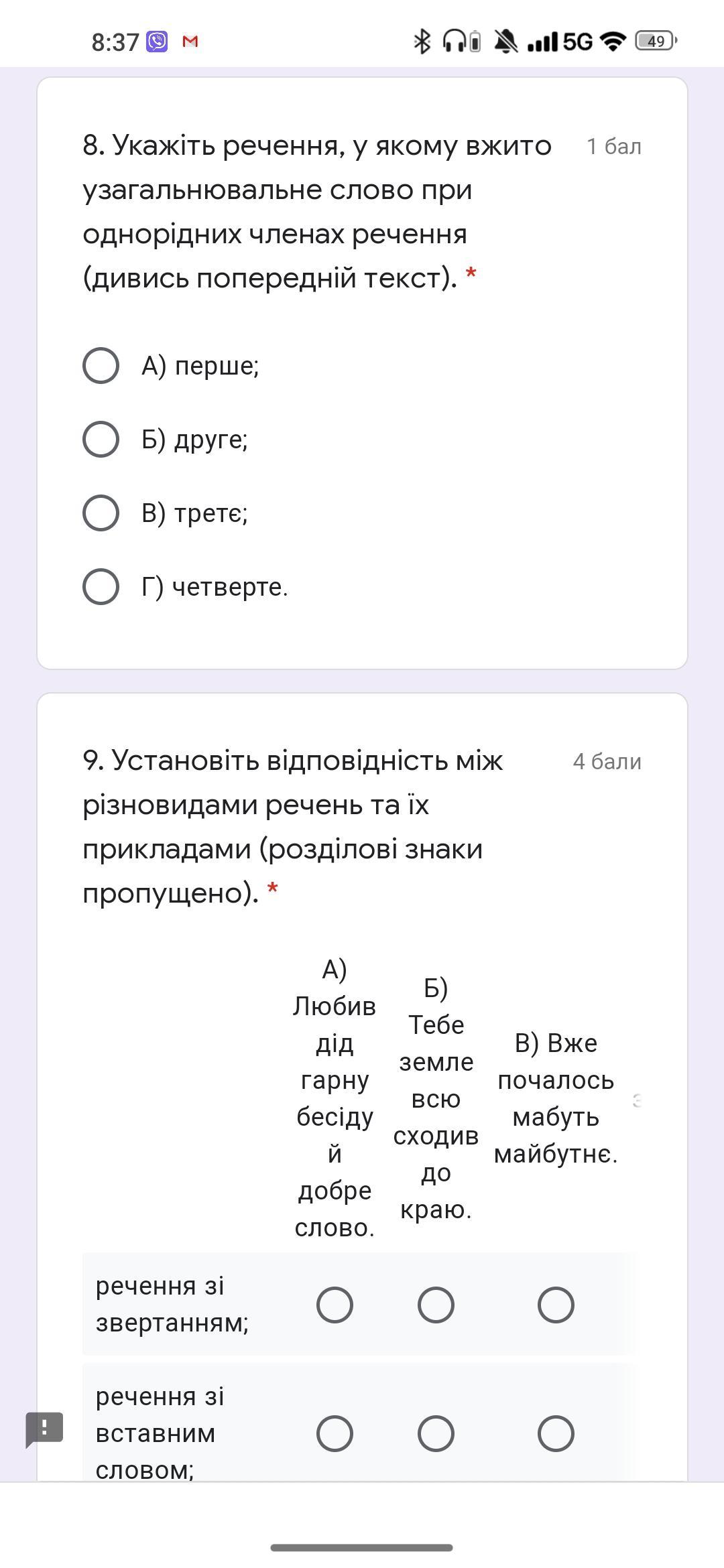Match 'речення зі звертанням' with column А

335,1305
